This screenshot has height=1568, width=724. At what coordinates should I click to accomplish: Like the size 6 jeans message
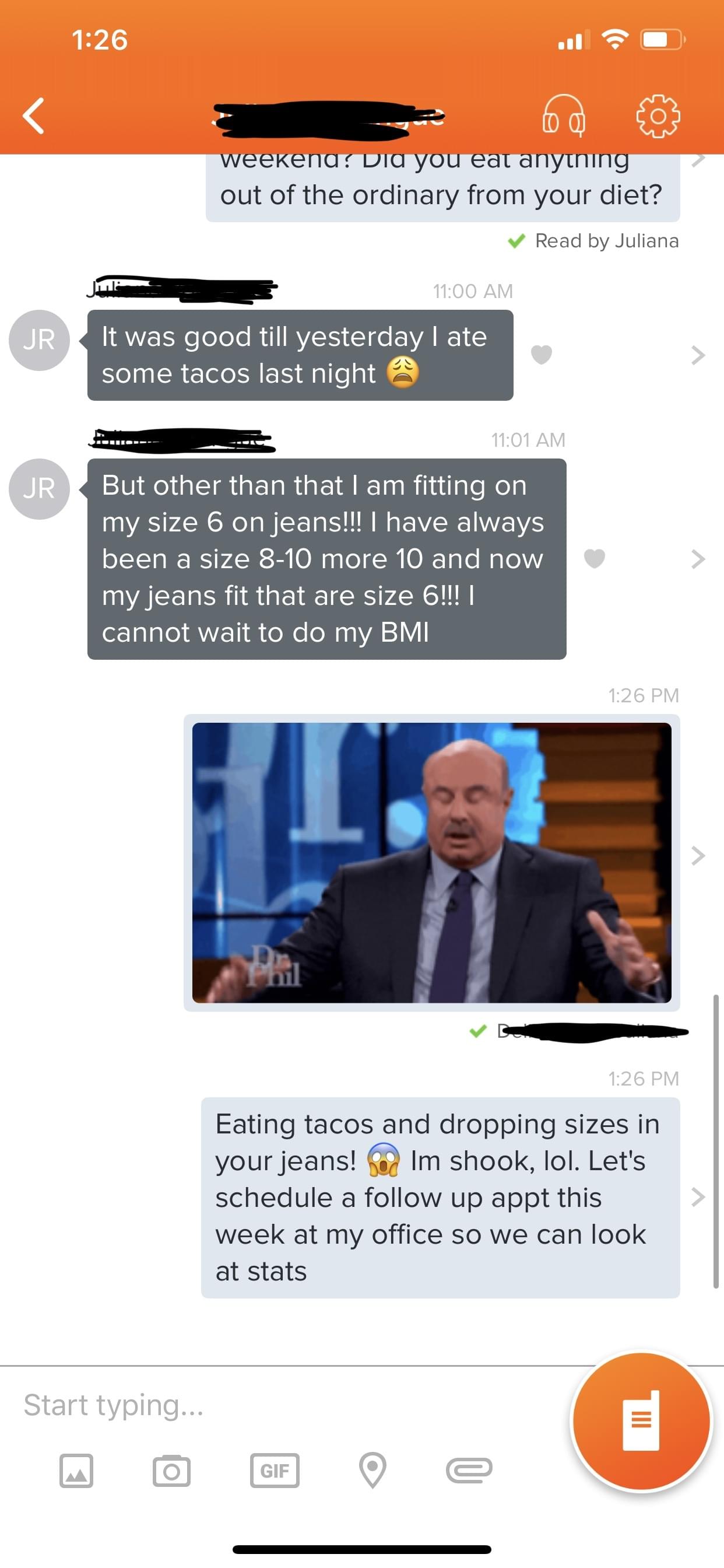(x=594, y=558)
